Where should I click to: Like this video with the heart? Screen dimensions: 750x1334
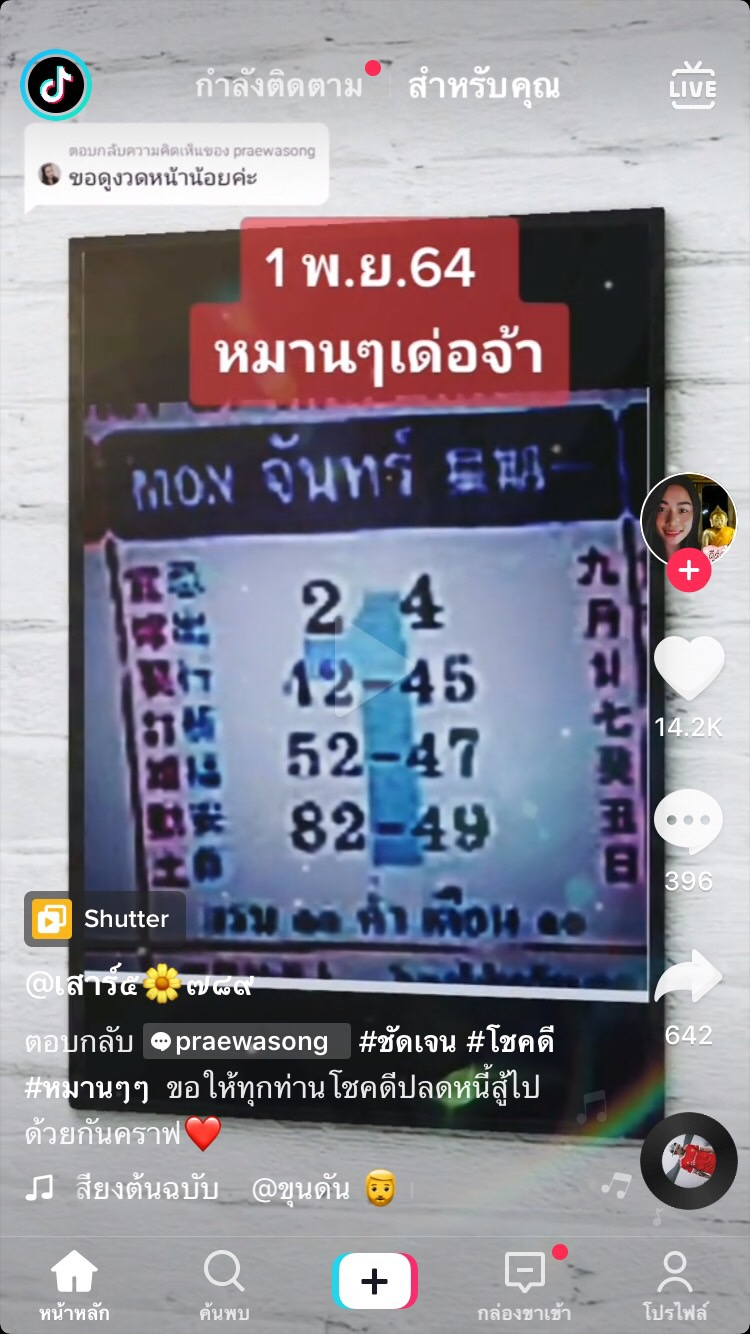click(689, 670)
